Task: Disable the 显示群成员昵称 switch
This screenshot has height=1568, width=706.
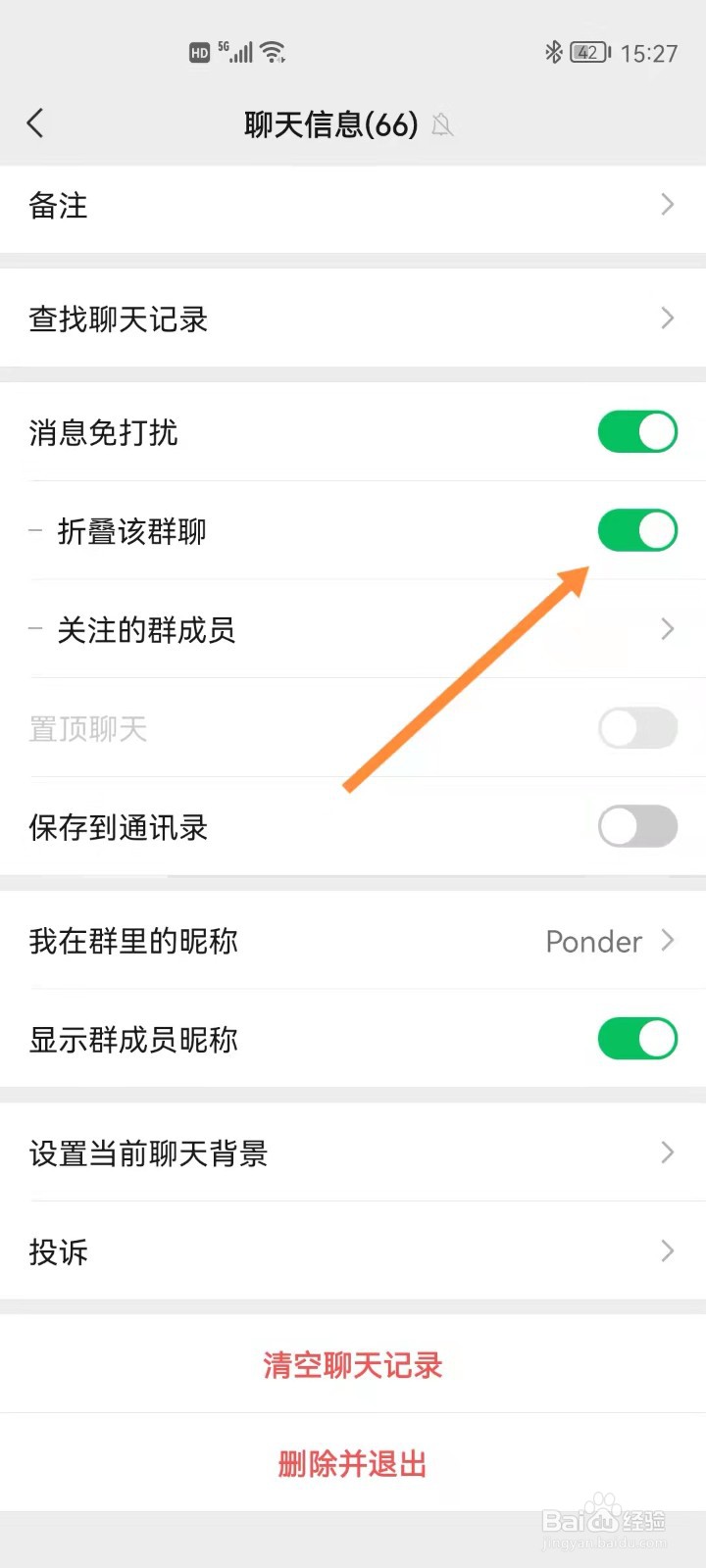Action: pyautogui.click(x=637, y=1039)
